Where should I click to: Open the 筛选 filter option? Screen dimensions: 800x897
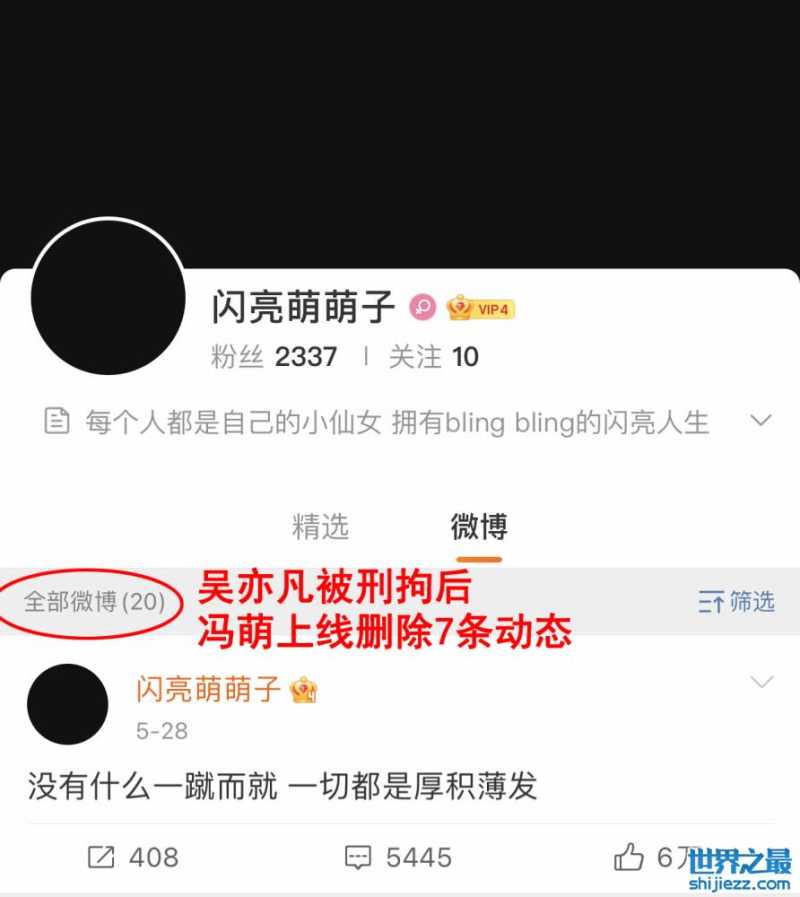point(737,601)
